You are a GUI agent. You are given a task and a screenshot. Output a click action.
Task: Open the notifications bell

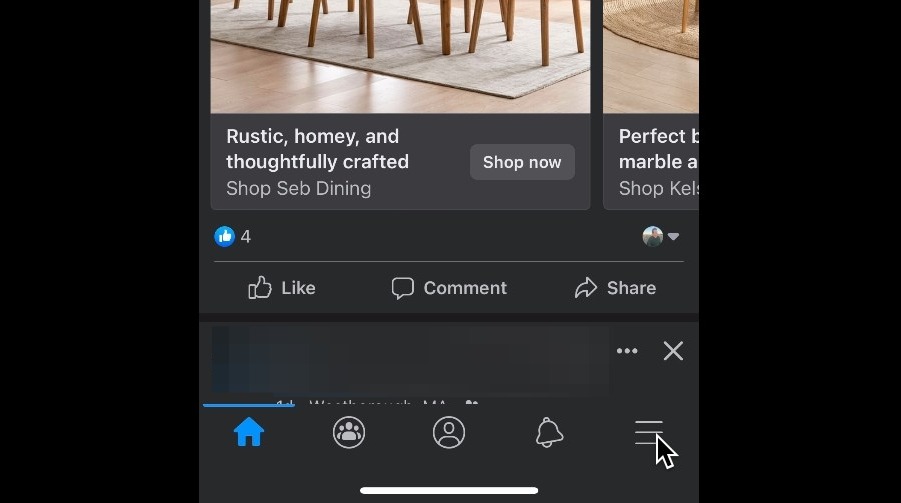(549, 432)
